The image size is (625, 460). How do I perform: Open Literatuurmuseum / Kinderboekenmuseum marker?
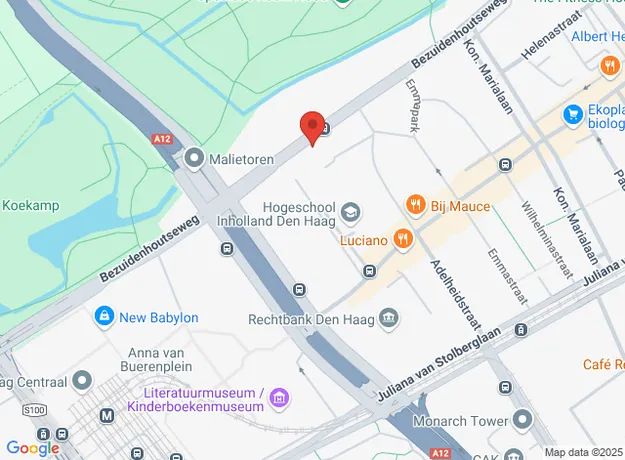pyautogui.click(x=280, y=399)
